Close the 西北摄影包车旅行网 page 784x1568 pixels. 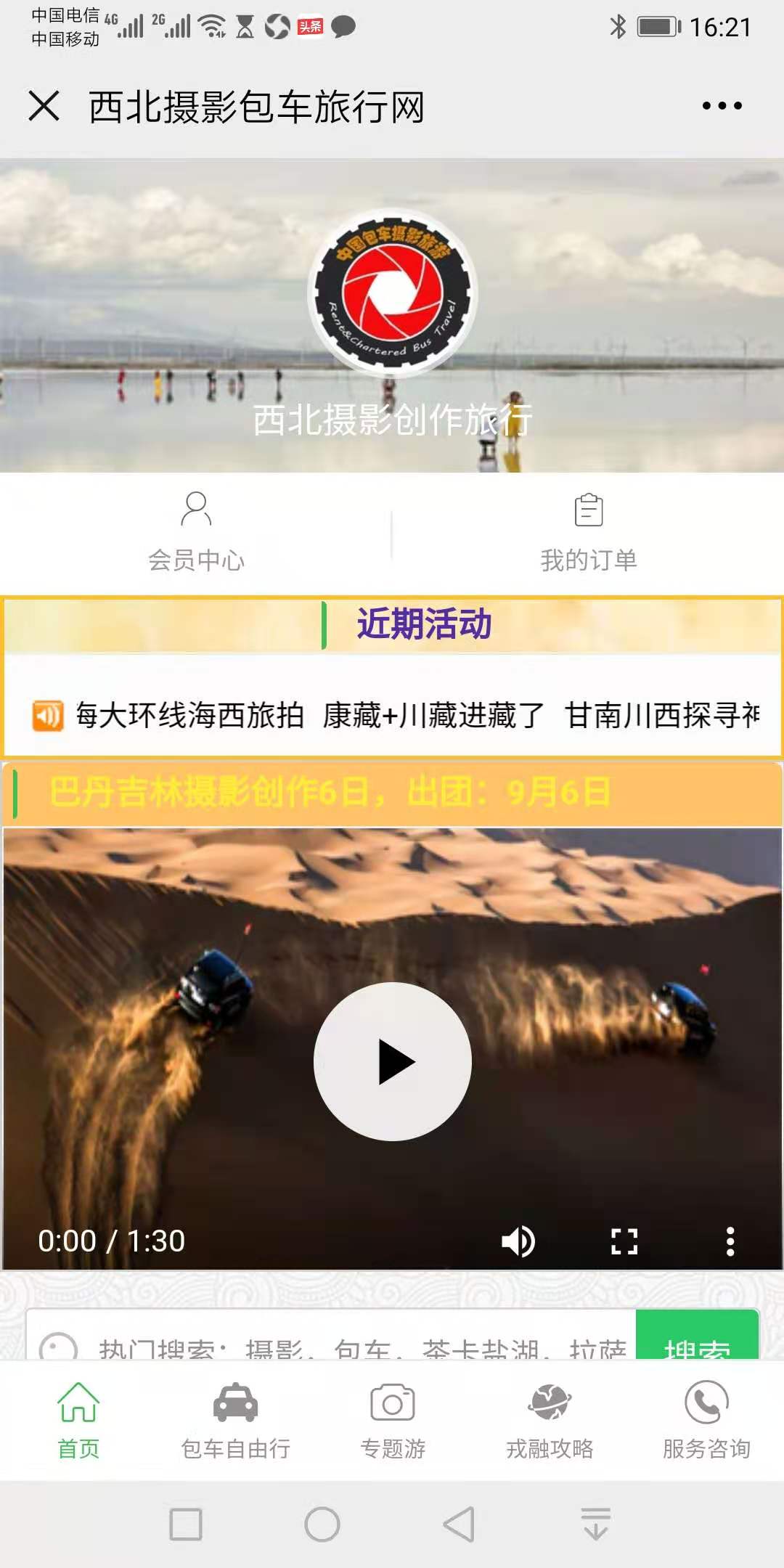44,106
